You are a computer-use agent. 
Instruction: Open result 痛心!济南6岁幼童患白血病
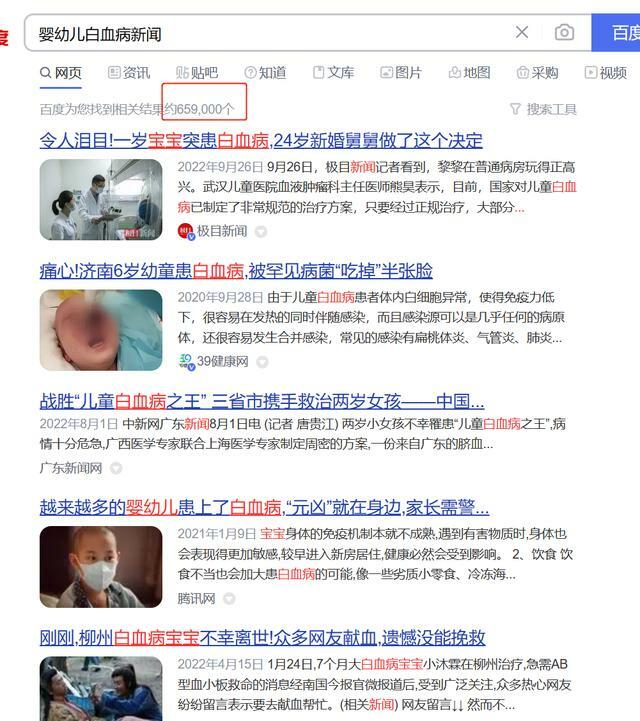[x=236, y=271]
